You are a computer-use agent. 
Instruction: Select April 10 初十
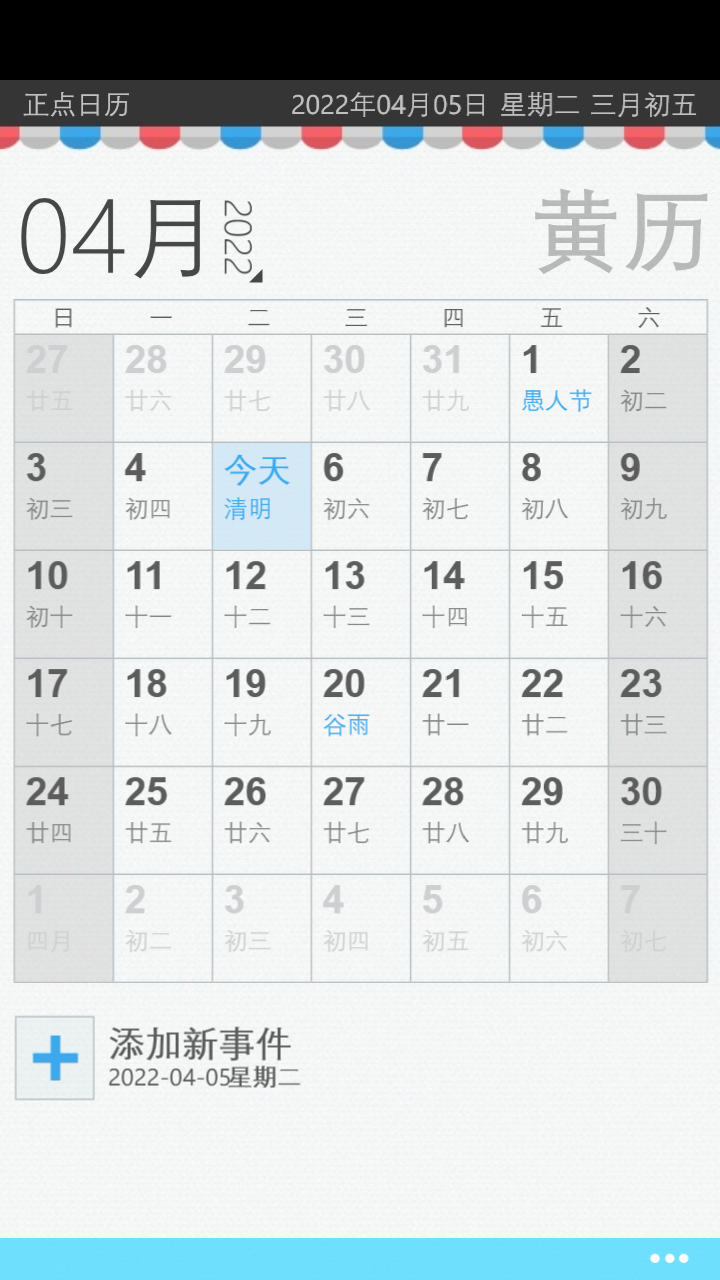pyautogui.click(x=64, y=604)
